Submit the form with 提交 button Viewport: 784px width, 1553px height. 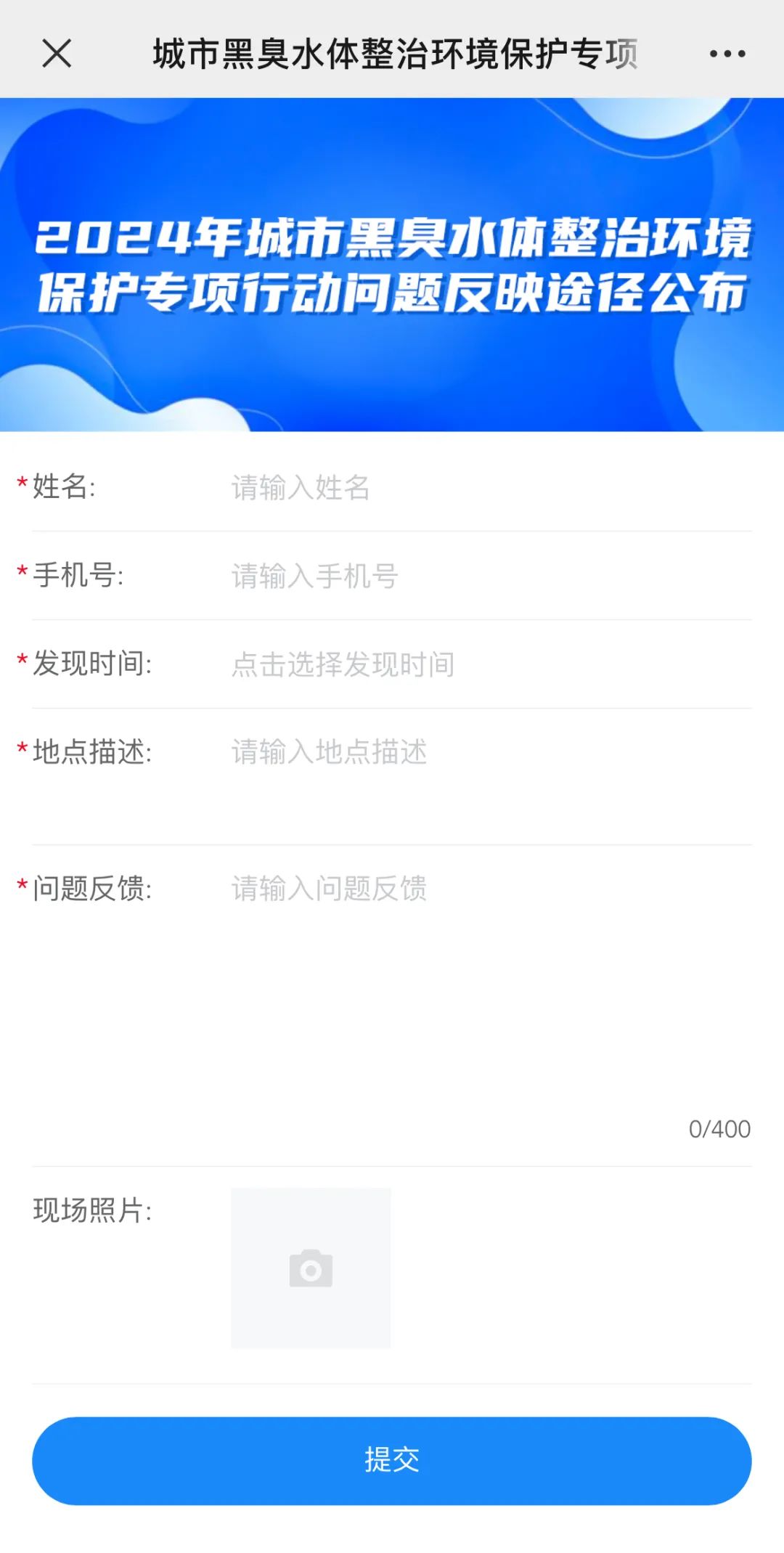point(392,1460)
